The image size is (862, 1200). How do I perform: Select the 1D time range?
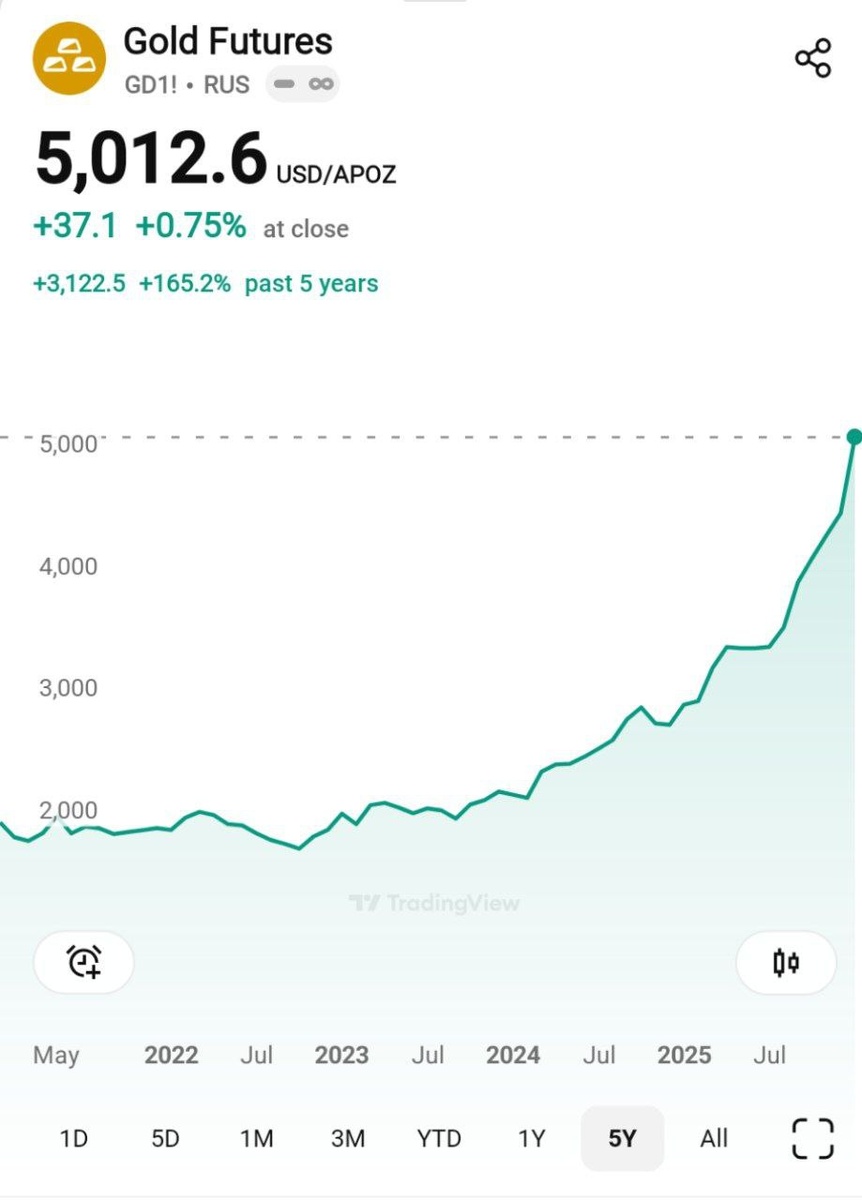pyautogui.click(x=74, y=1138)
